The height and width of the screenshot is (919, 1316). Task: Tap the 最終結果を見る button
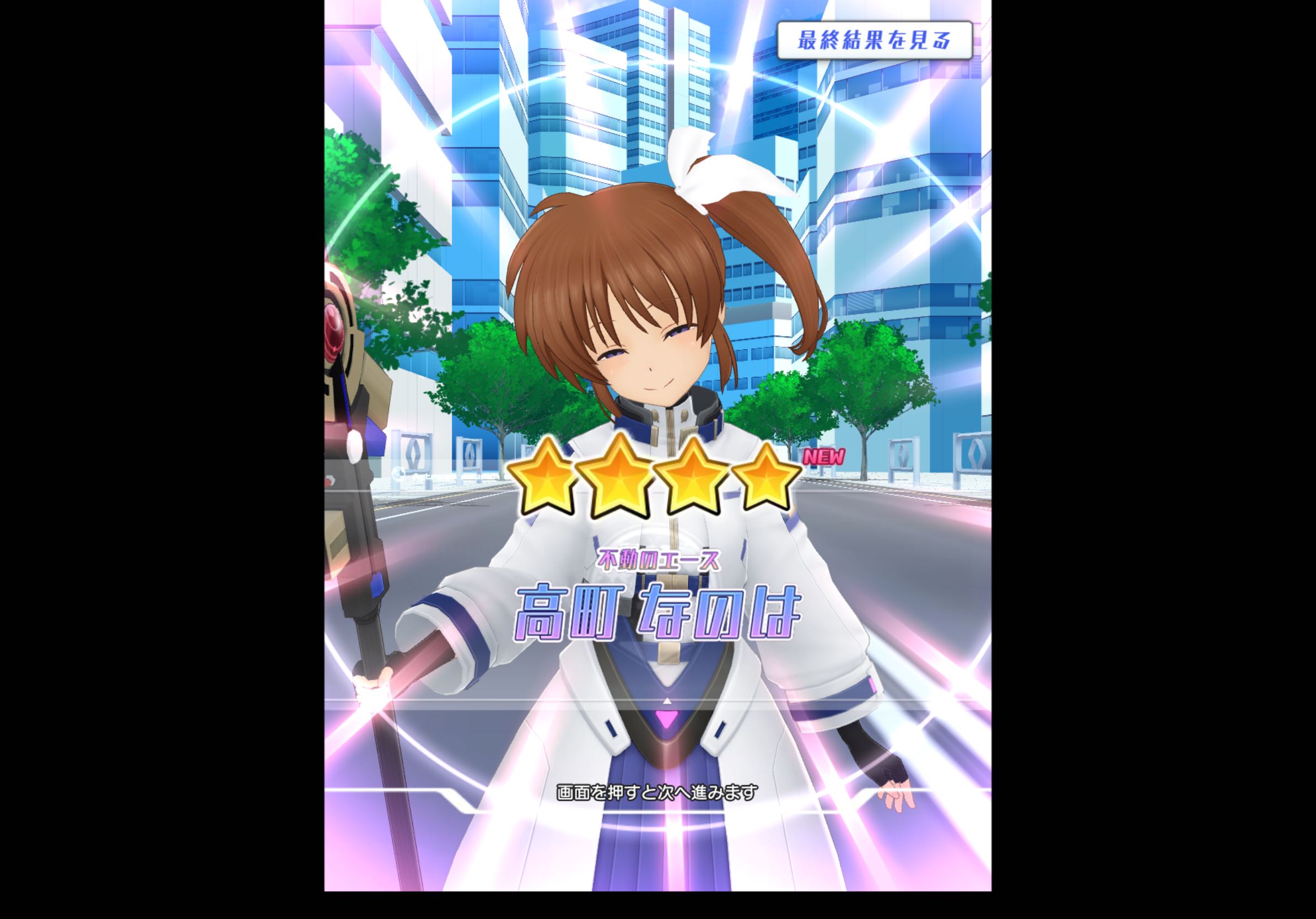[875, 41]
